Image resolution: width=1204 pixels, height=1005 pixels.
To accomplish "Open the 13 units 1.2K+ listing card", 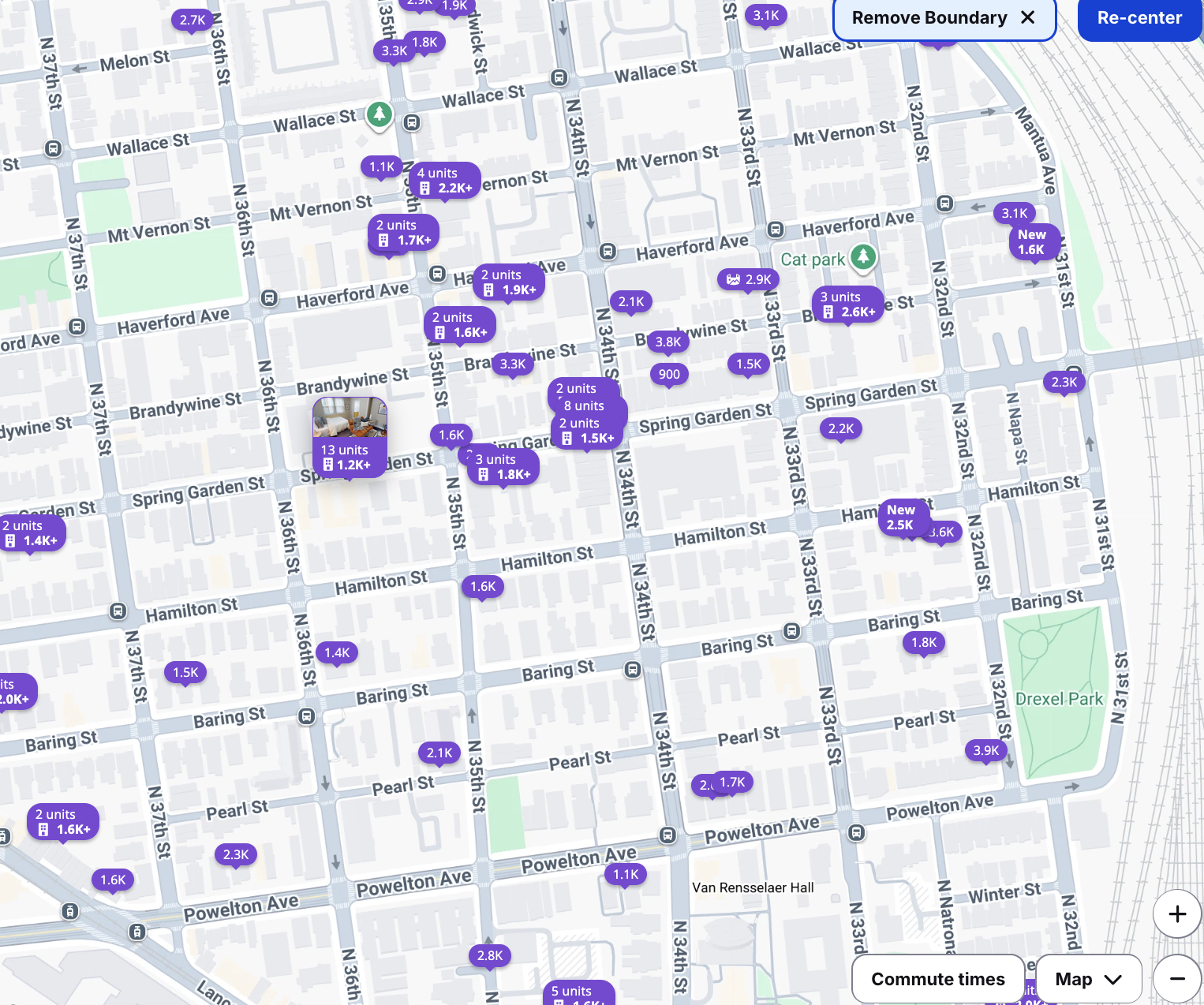I will [350, 438].
